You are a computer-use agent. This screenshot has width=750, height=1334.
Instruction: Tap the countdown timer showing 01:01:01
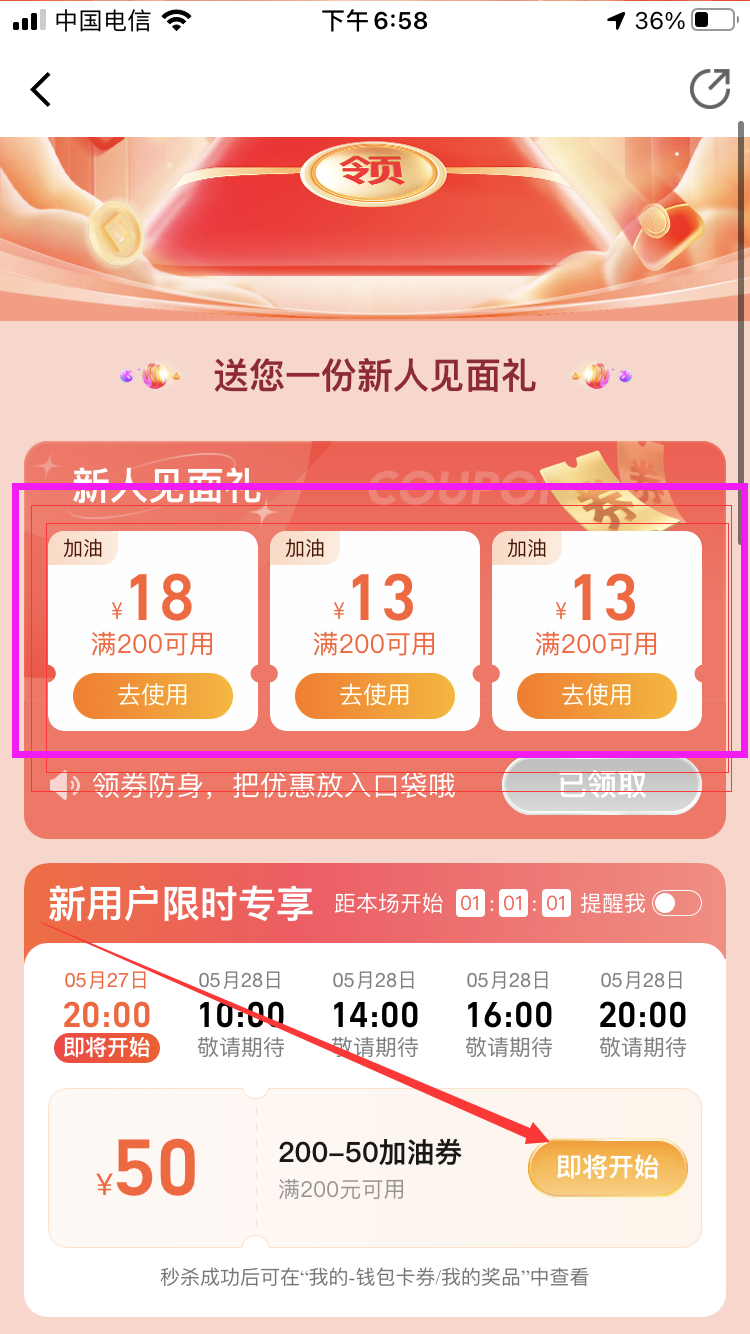(x=513, y=903)
